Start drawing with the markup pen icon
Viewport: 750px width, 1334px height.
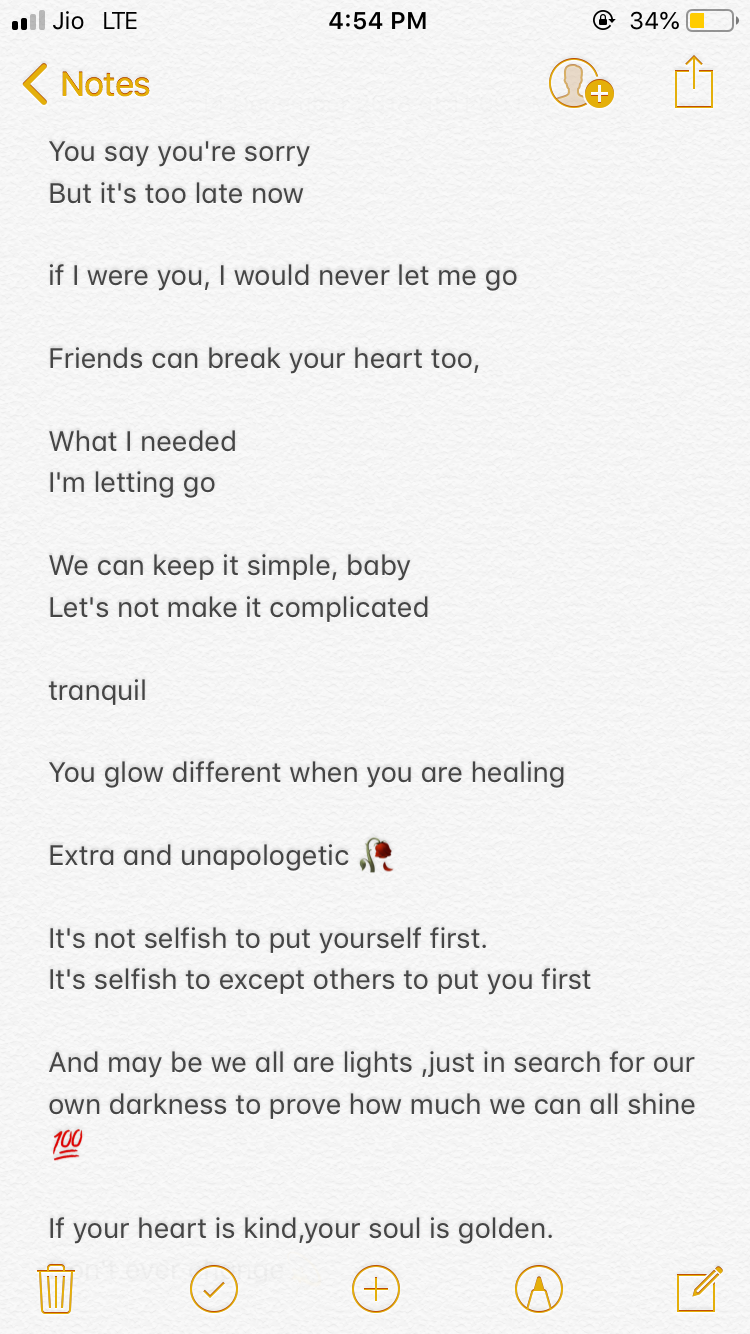pyautogui.click(x=539, y=1288)
